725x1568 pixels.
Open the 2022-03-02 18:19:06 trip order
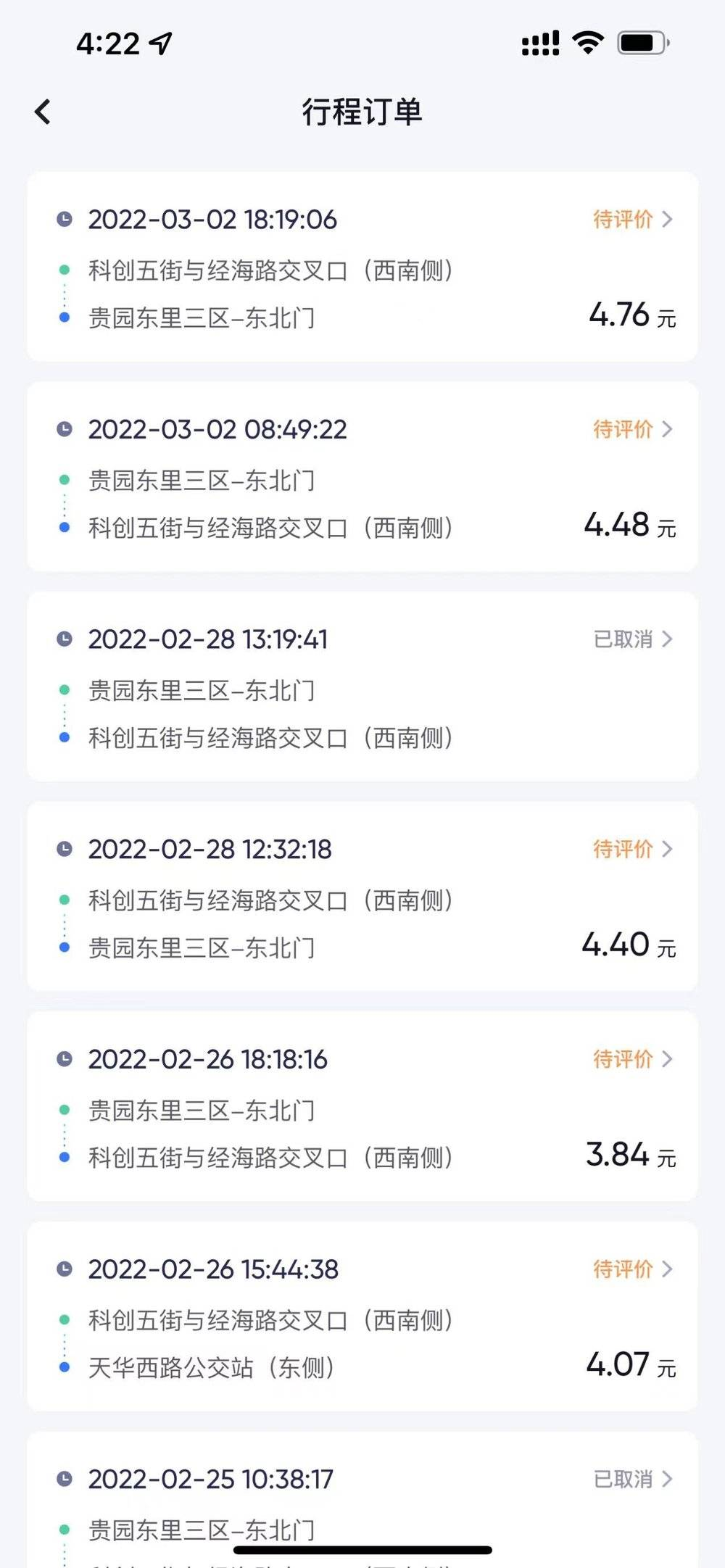point(362,266)
